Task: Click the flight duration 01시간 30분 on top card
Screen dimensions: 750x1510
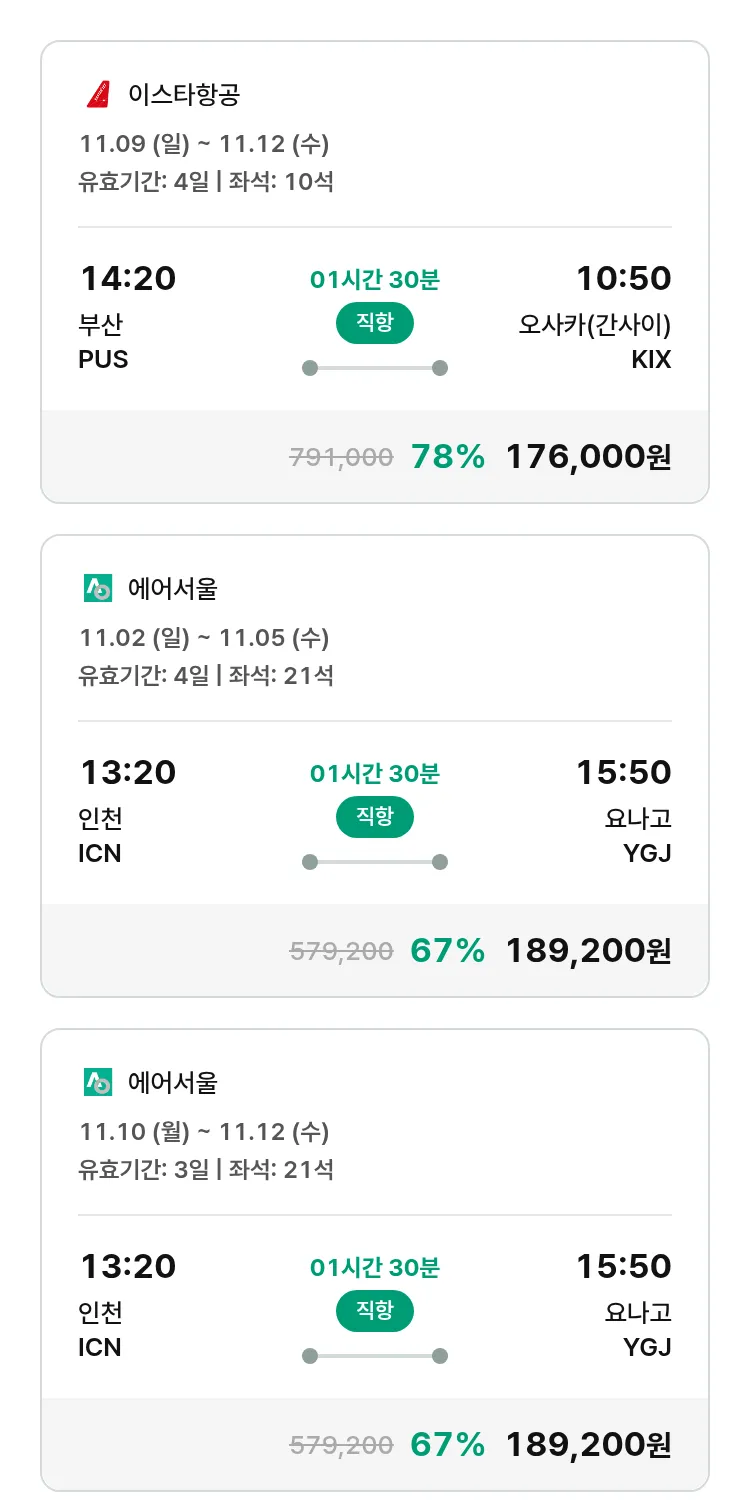Action: point(374,278)
